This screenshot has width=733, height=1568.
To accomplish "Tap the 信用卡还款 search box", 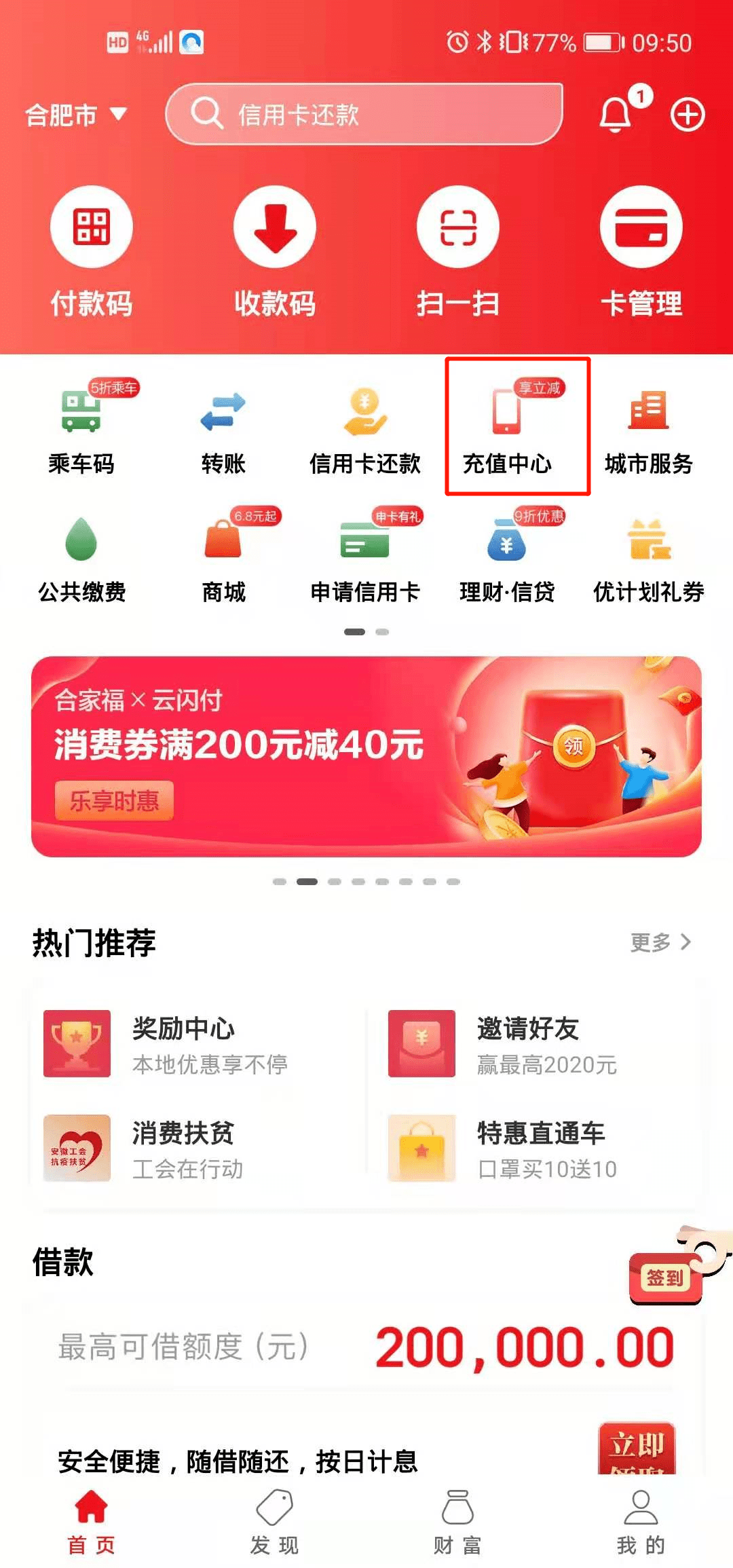I will pyautogui.click(x=364, y=114).
